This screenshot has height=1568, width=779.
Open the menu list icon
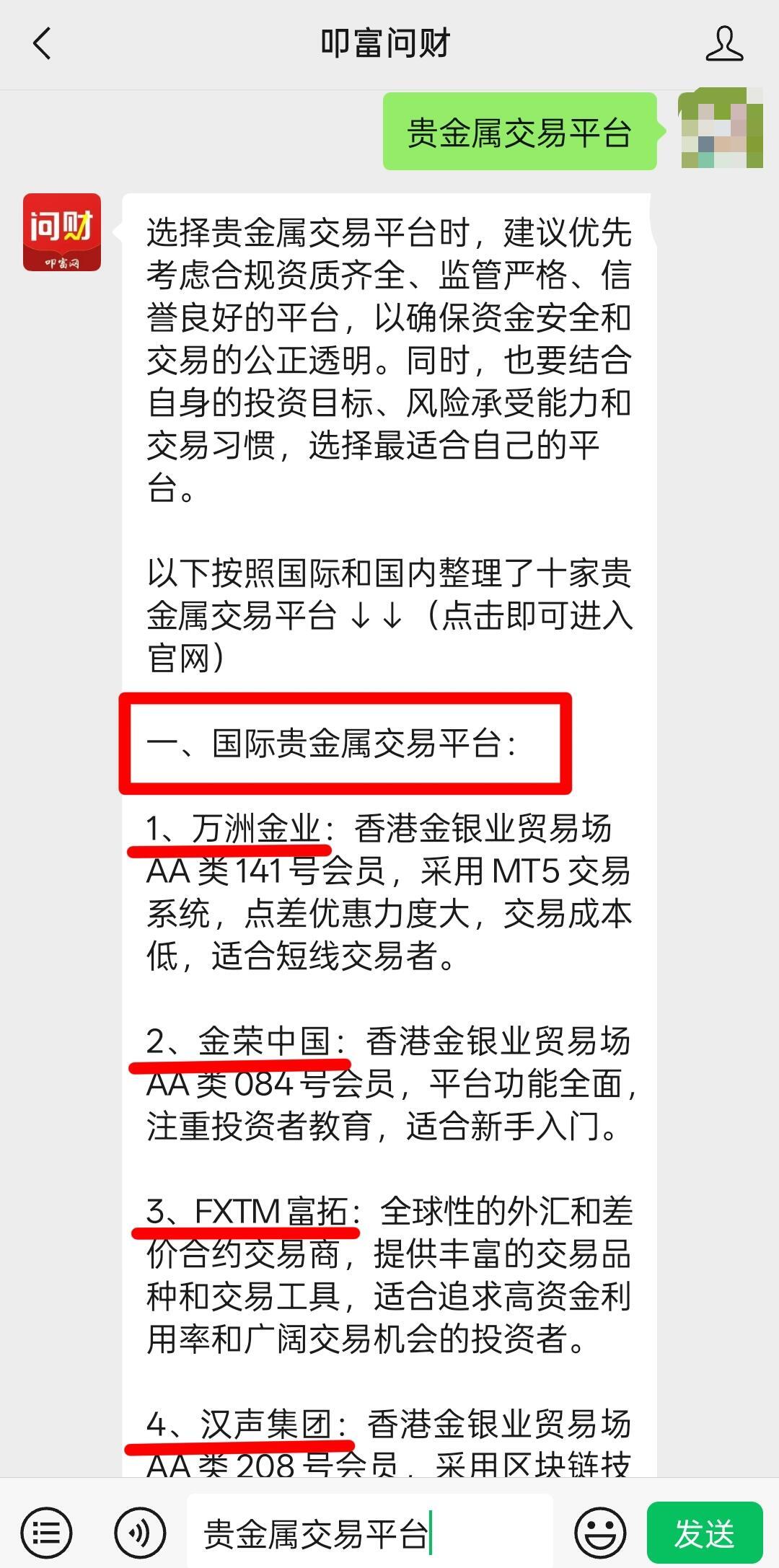click(x=46, y=1533)
